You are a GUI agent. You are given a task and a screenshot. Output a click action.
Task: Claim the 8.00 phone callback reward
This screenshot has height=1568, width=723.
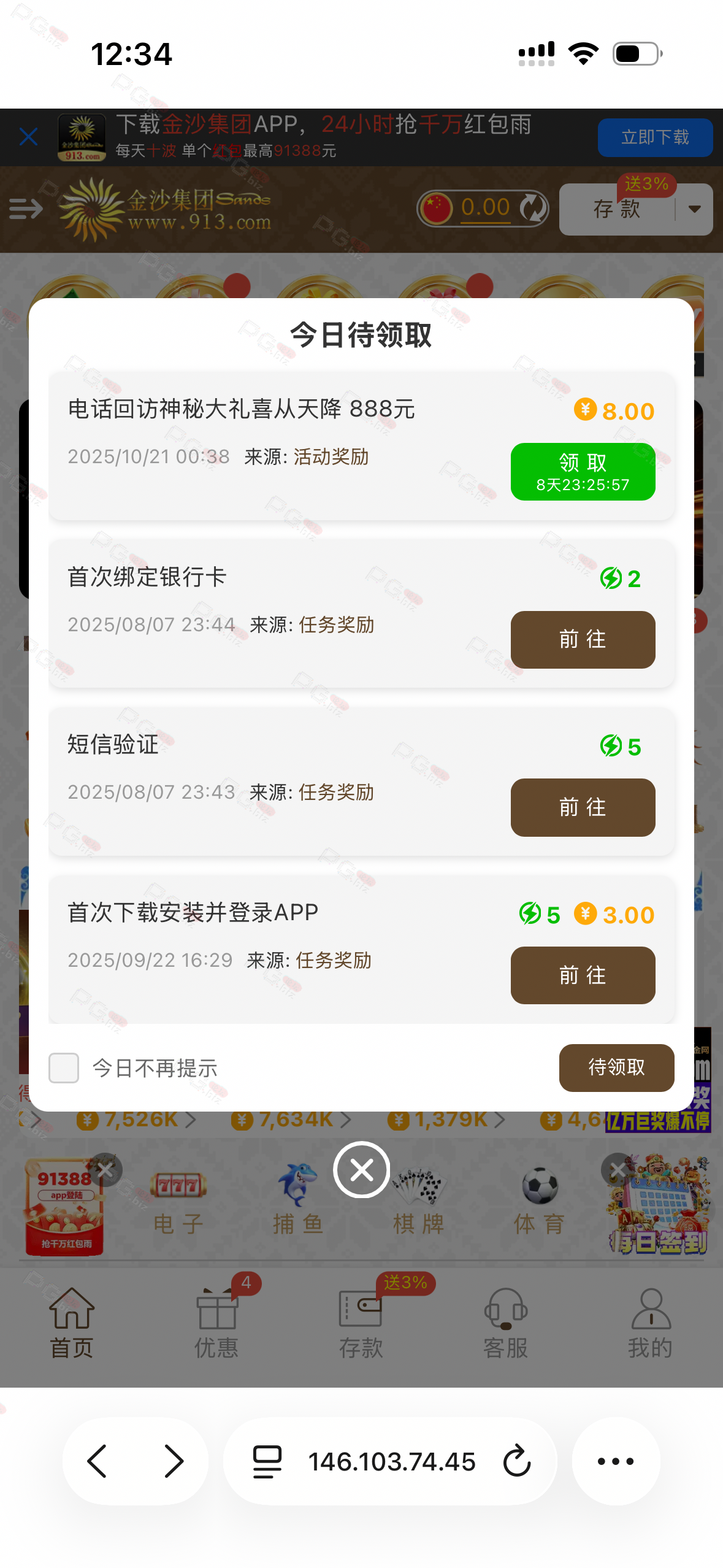click(583, 472)
